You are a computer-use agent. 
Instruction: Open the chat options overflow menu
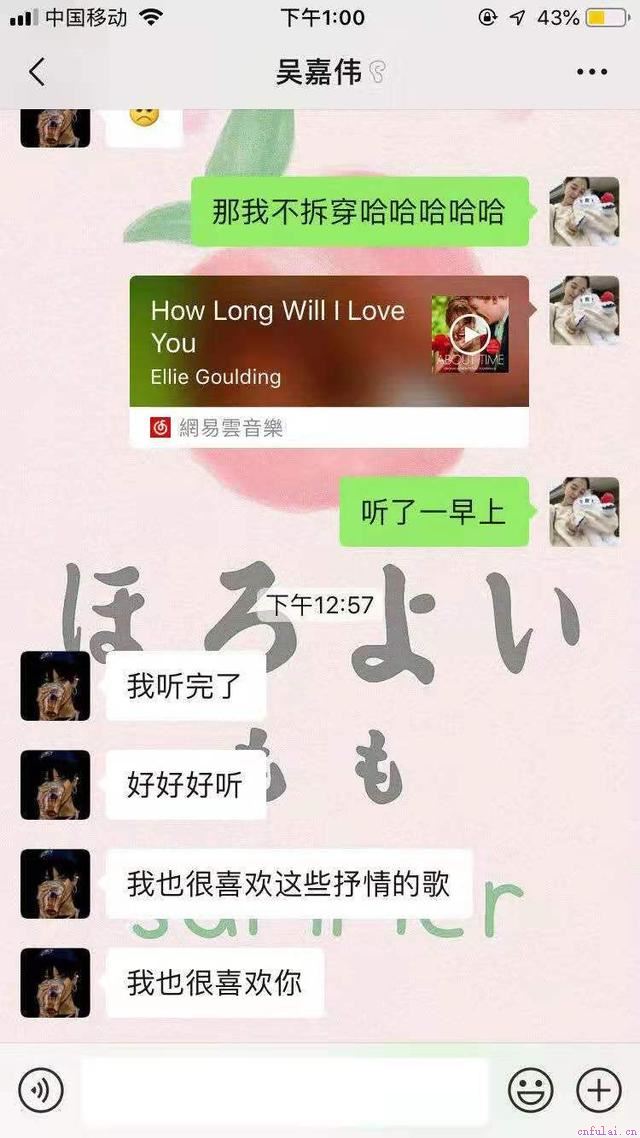pyautogui.click(x=592, y=72)
